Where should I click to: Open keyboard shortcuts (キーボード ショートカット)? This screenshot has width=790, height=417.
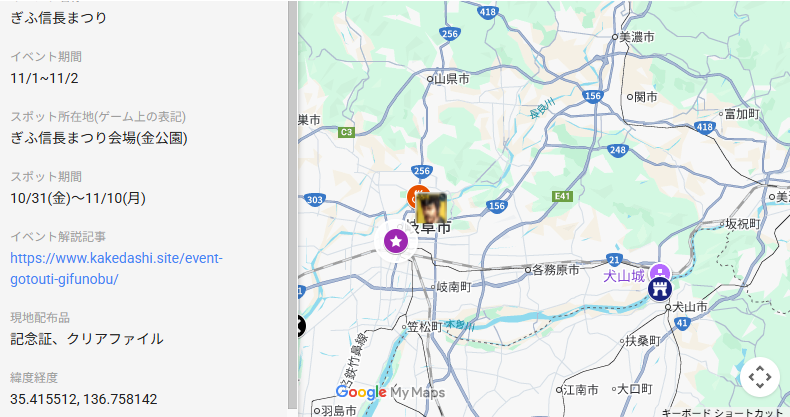[723, 411]
